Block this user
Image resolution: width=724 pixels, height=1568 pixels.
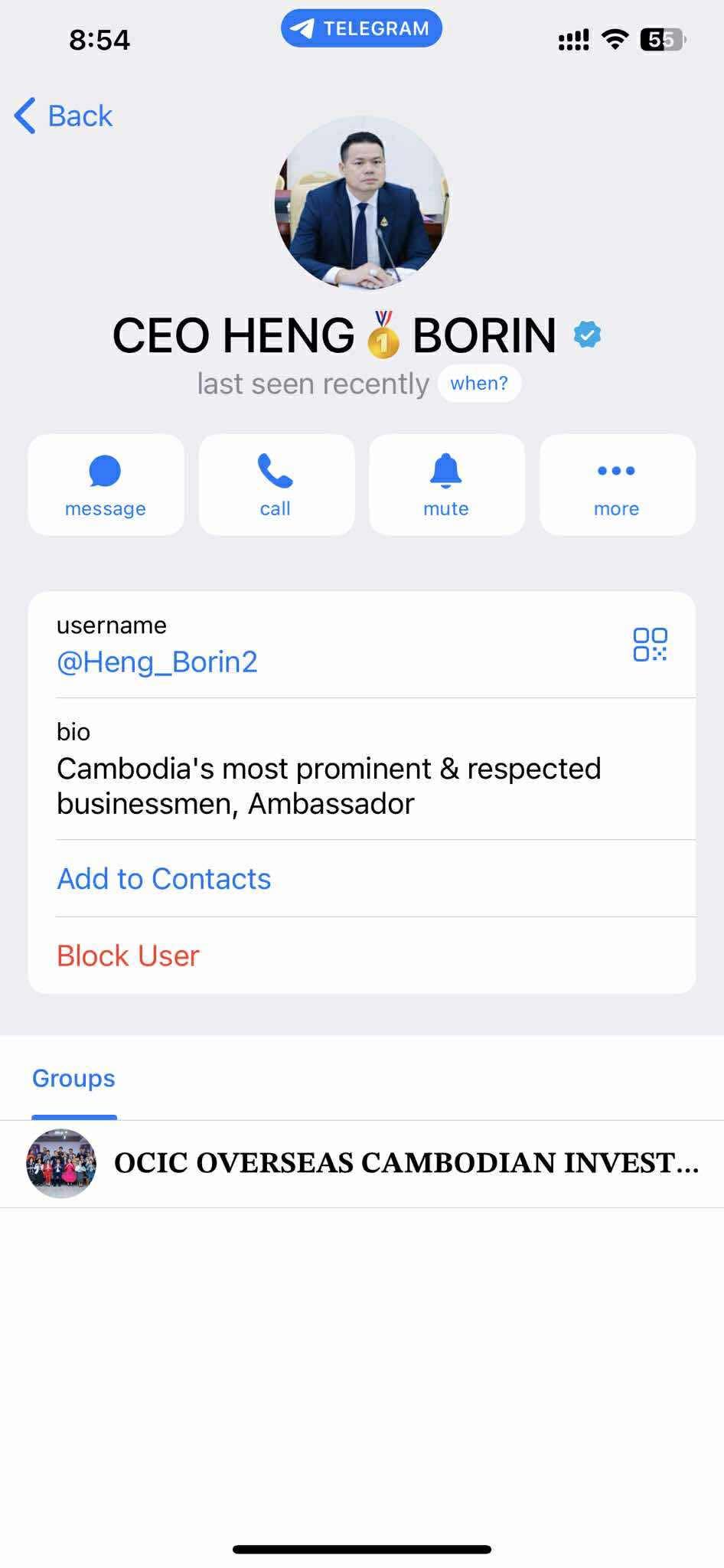pyautogui.click(x=128, y=955)
